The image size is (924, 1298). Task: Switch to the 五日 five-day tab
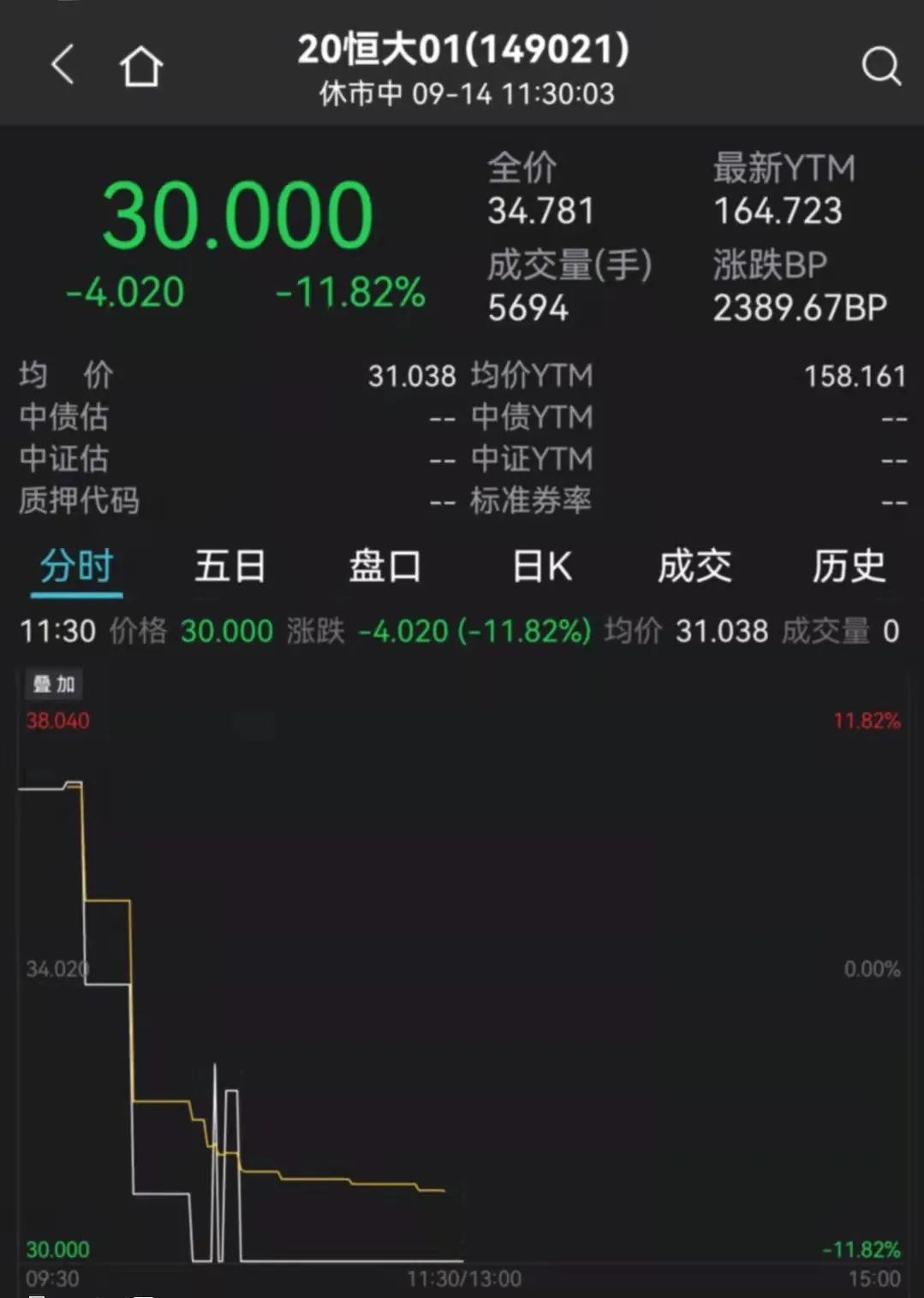click(230, 567)
